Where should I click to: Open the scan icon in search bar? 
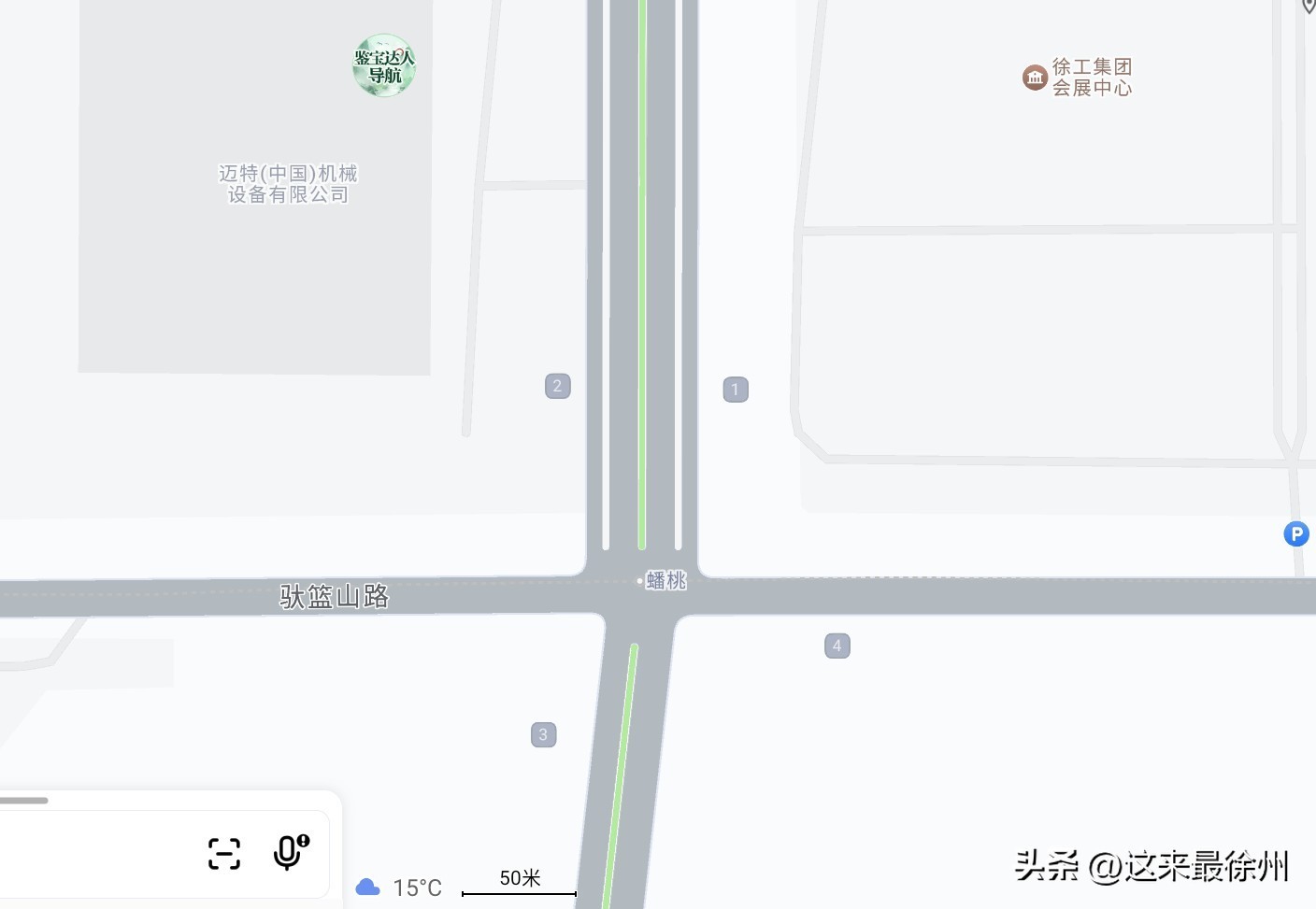pos(224,854)
